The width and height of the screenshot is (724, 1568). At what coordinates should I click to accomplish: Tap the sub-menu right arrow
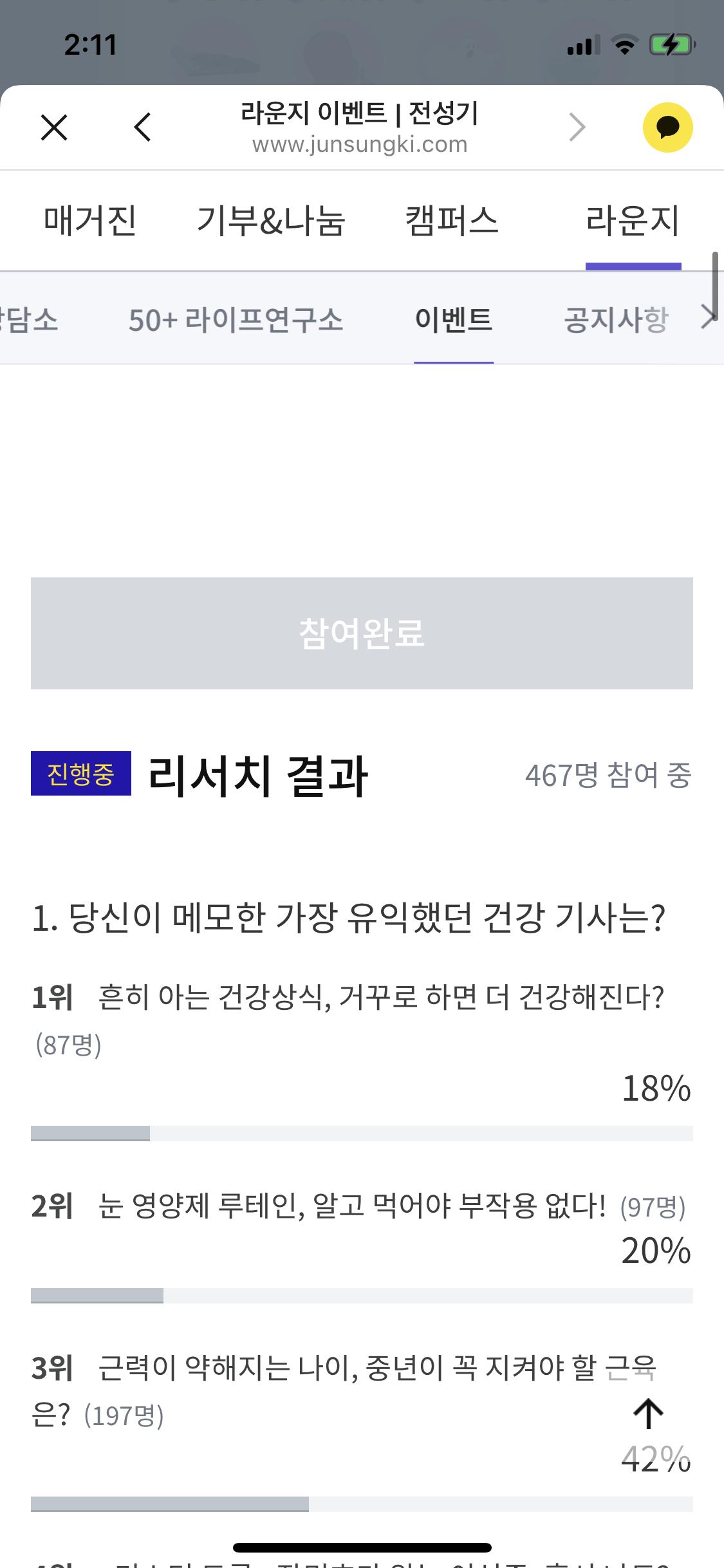point(709,317)
